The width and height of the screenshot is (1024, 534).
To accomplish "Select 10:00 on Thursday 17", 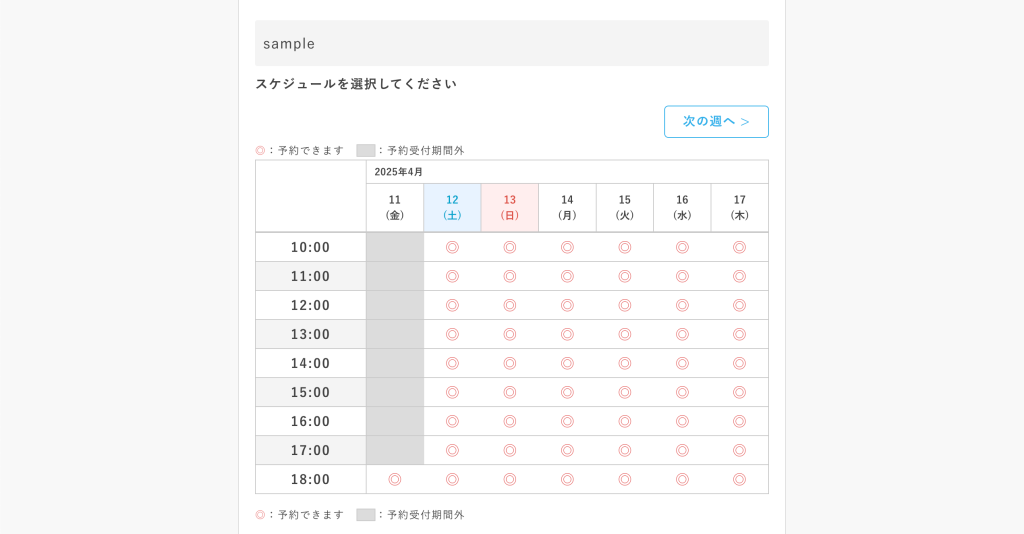I will tap(740, 247).
